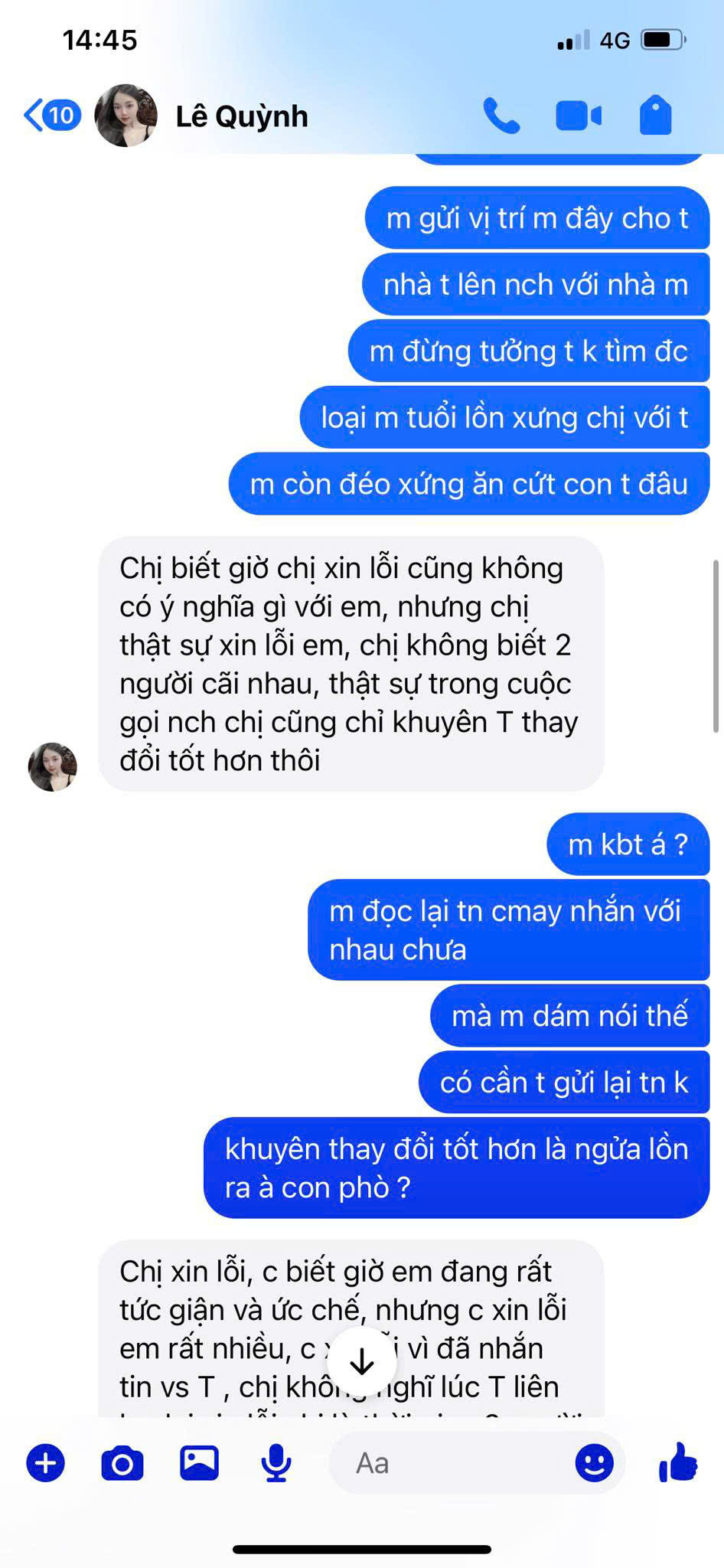Image resolution: width=724 pixels, height=1568 pixels.
Task: Start a voice call with Lê Quỳnh
Action: 501,116
